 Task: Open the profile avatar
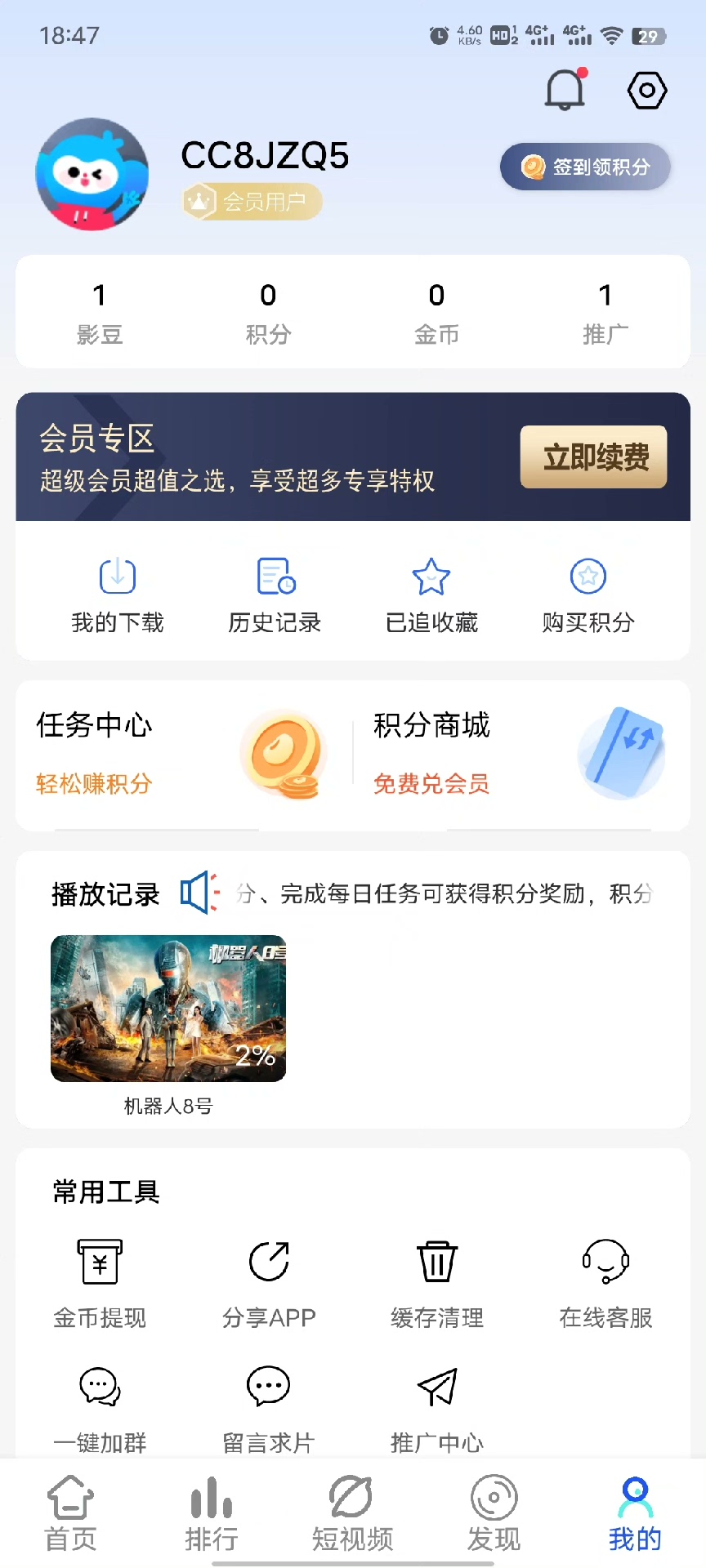(x=92, y=174)
